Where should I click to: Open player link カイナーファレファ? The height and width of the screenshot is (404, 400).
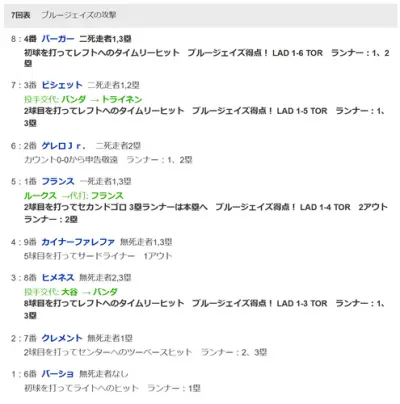click(78, 242)
